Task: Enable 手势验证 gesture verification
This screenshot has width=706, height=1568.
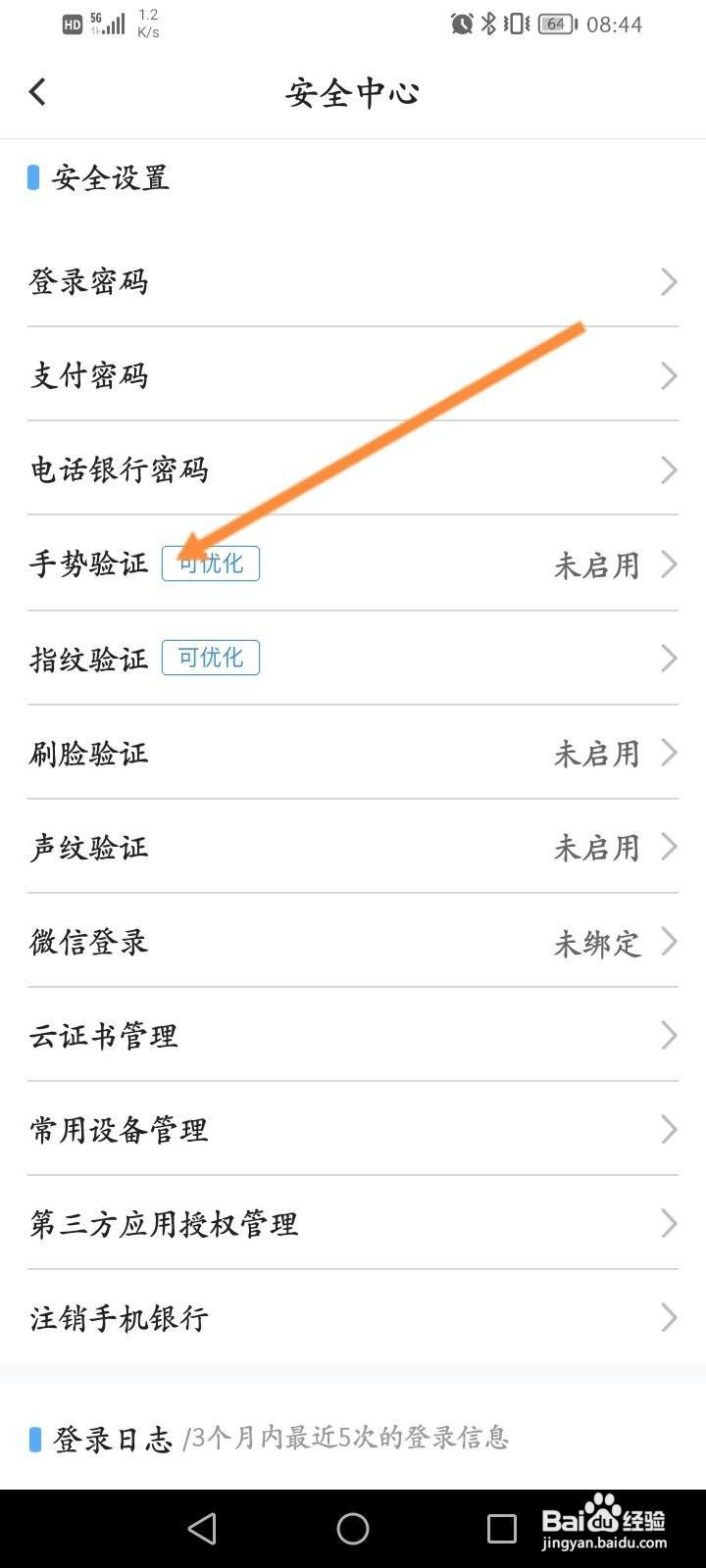Action: tap(353, 563)
